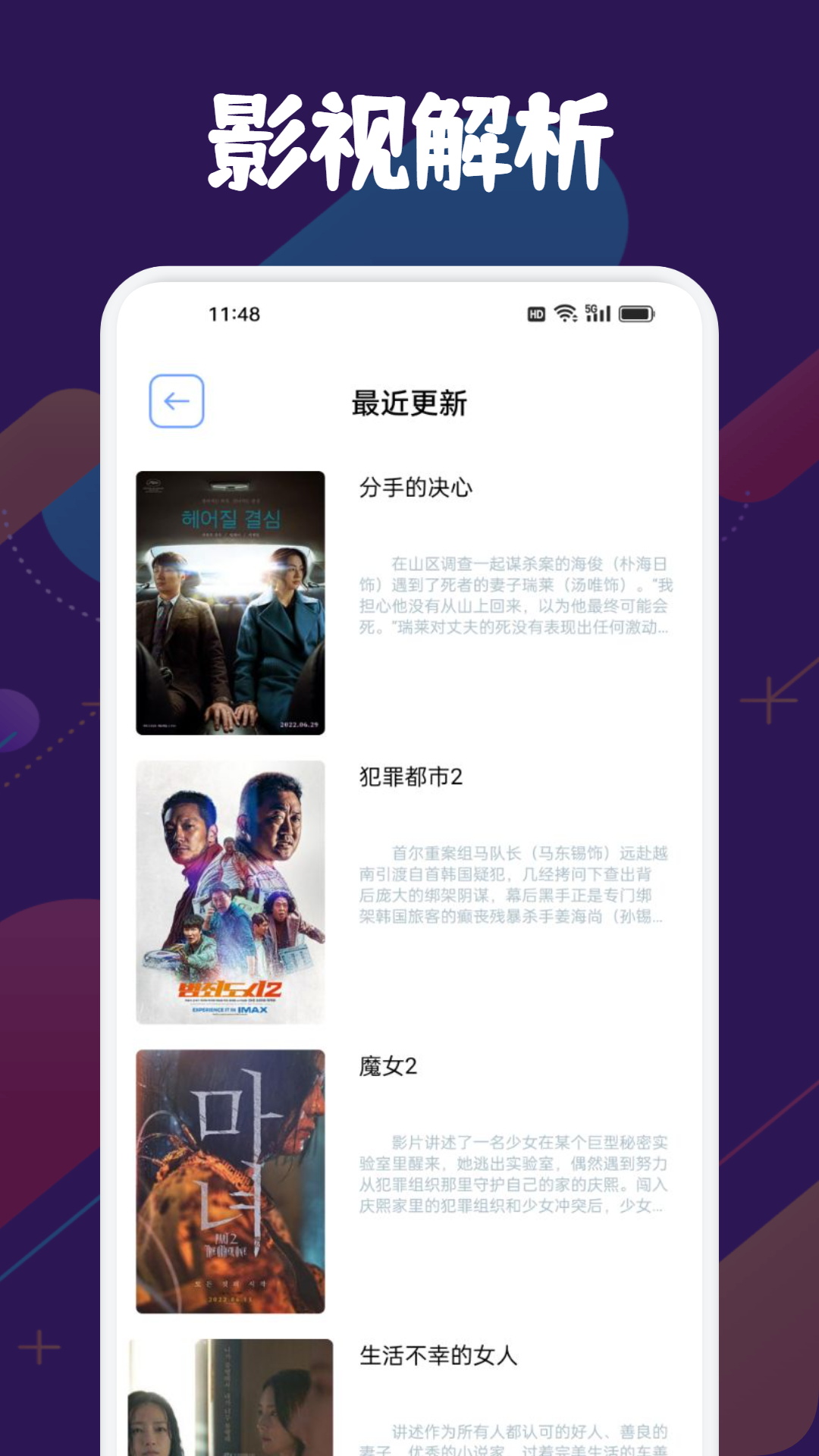Select the 分手的决心 title
The height and width of the screenshot is (1456, 819).
(x=415, y=489)
